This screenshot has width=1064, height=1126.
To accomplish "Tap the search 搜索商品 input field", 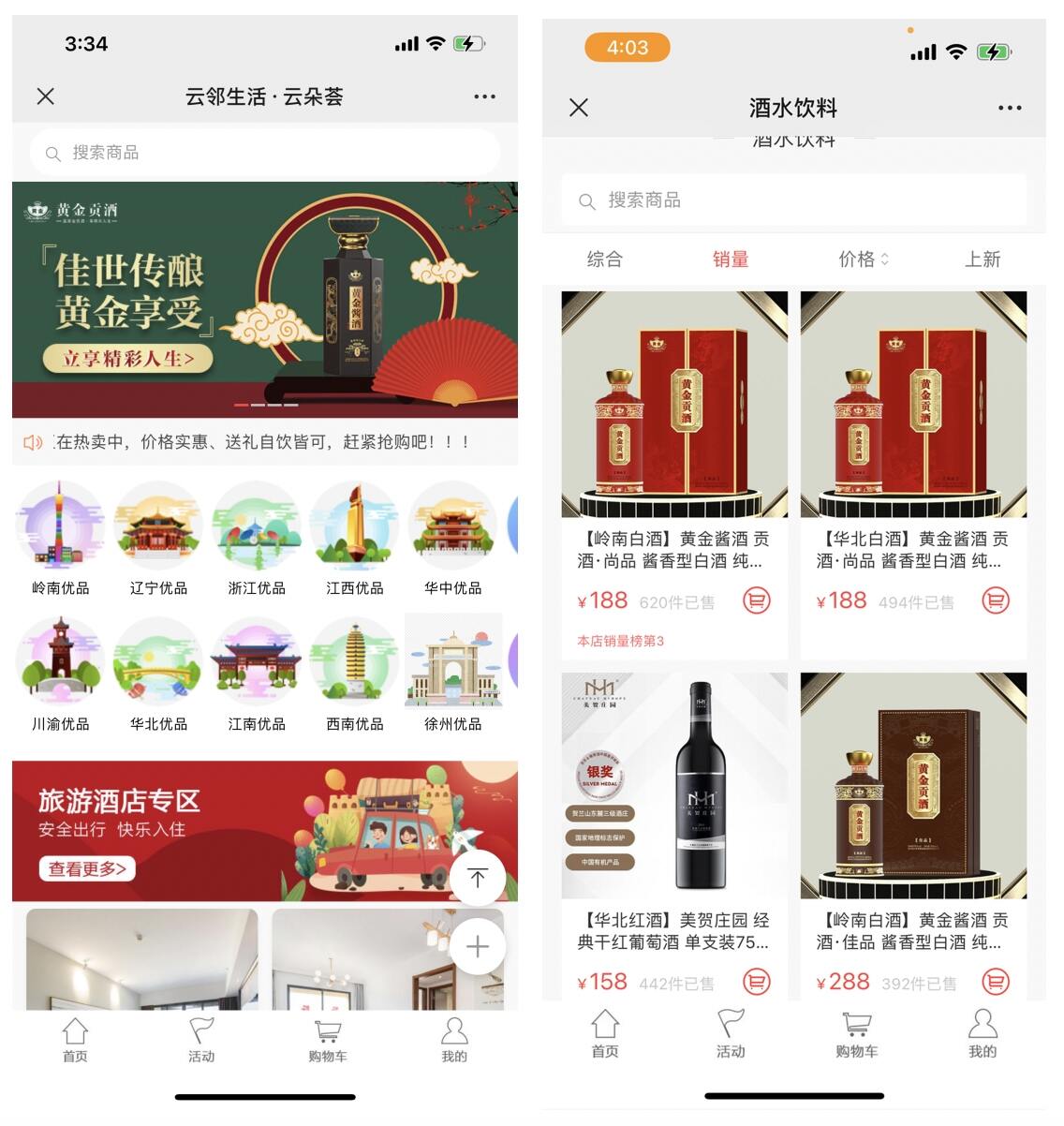I will (264, 153).
